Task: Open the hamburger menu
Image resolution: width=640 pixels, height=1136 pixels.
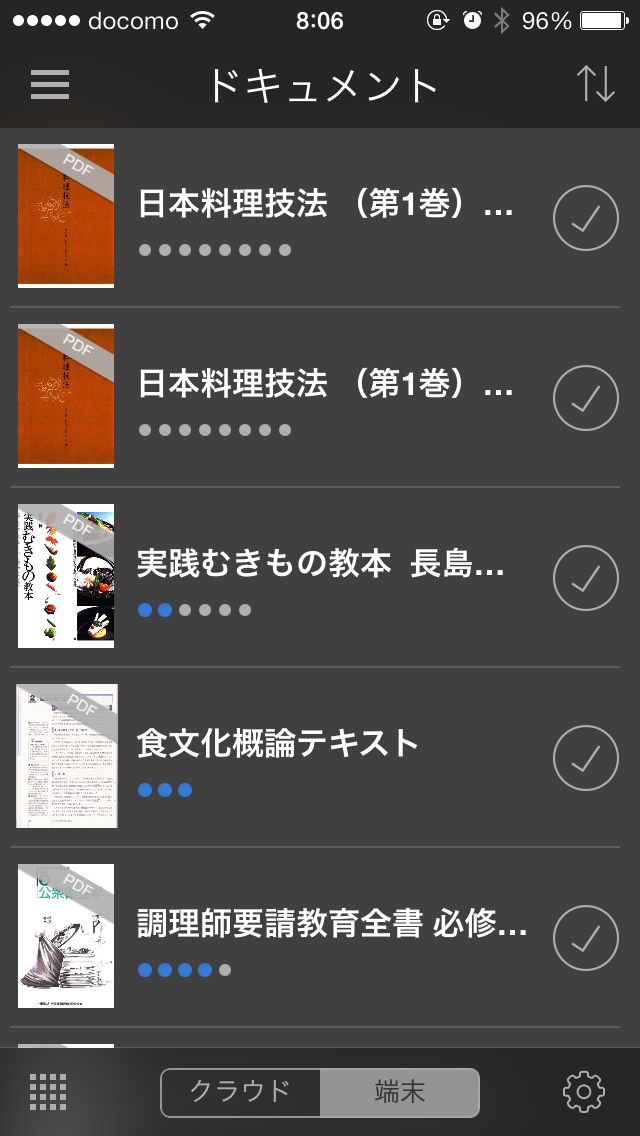Action: tap(50, 84)
